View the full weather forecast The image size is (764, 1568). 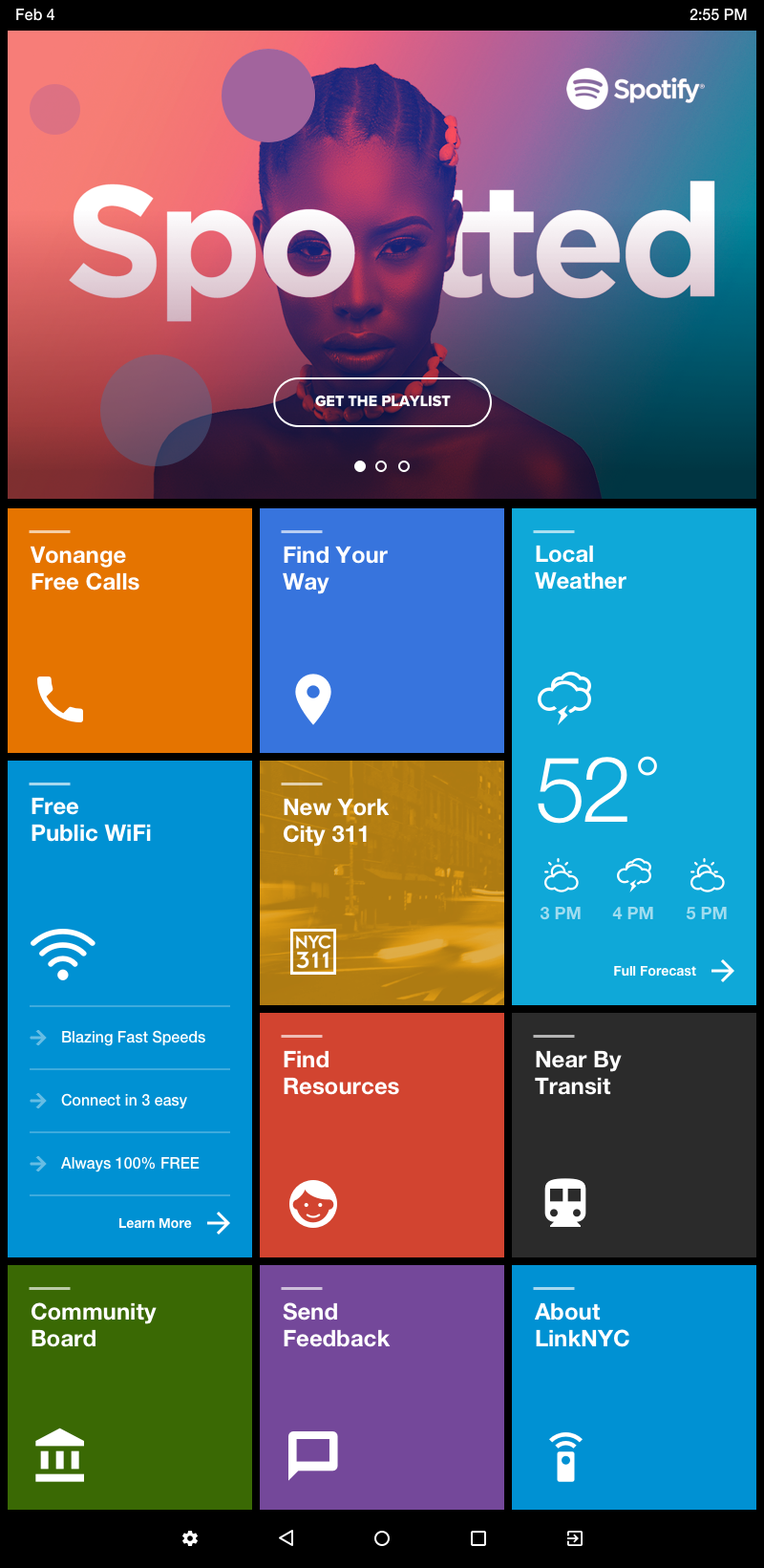(673, 971)
